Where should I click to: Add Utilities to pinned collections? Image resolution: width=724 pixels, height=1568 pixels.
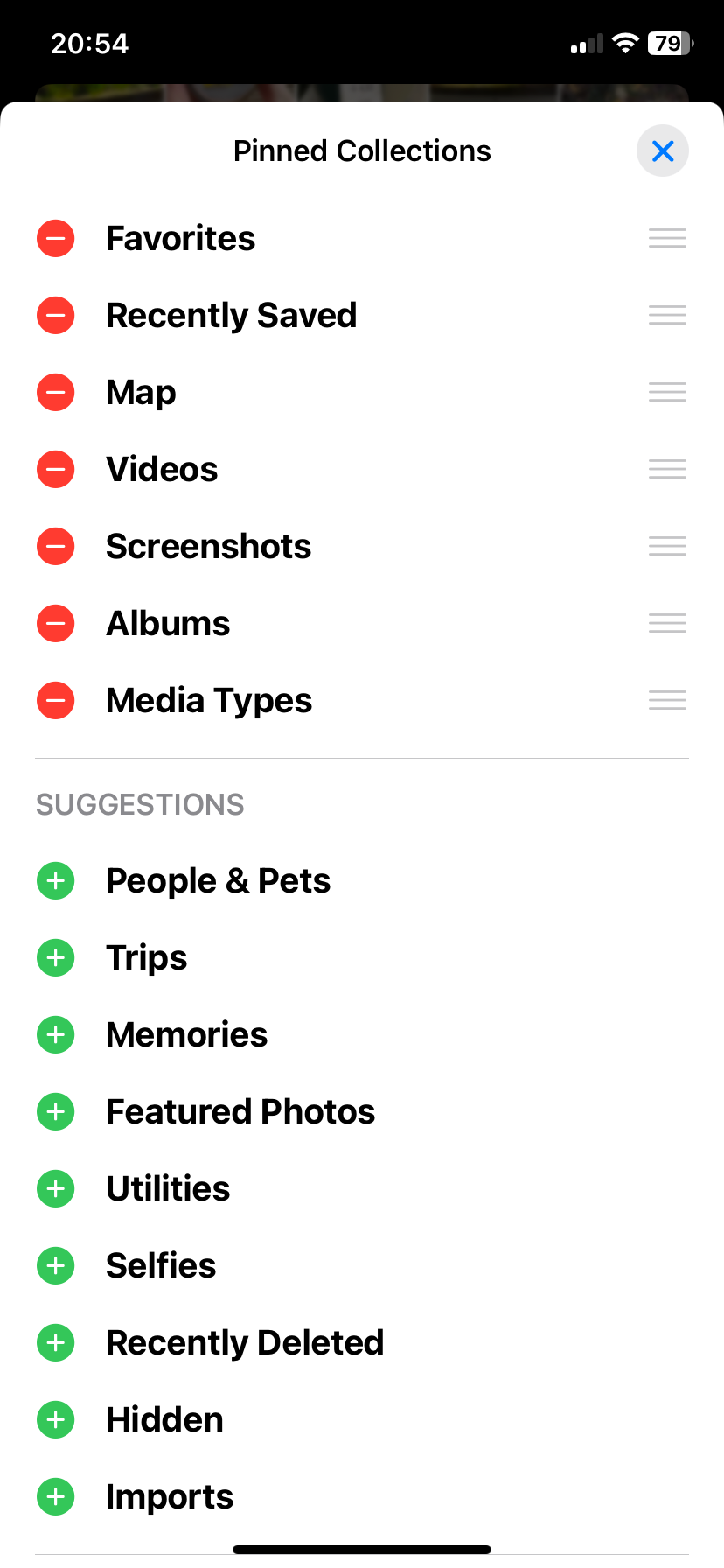(56, 1189)
